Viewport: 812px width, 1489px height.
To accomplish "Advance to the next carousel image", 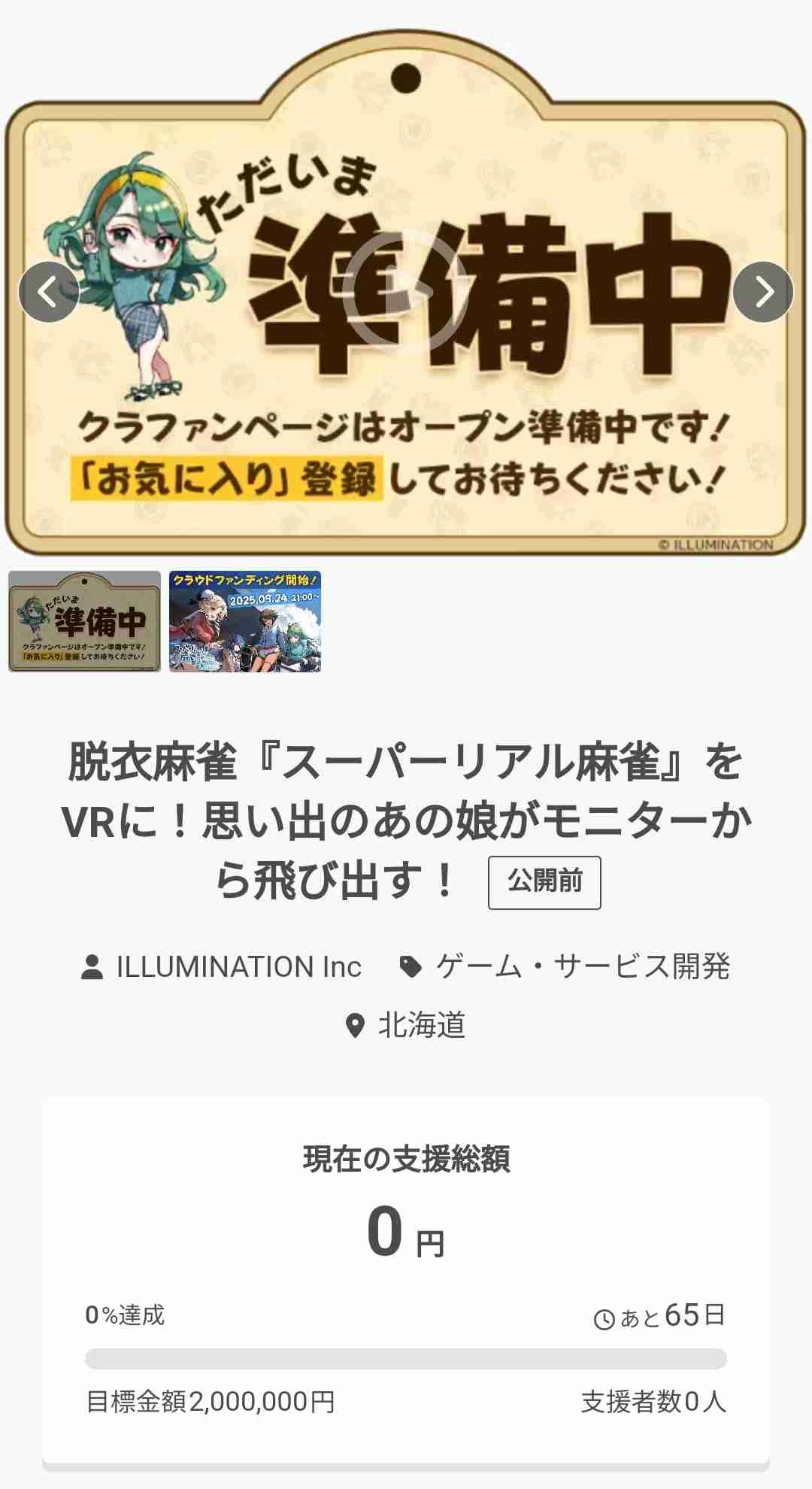I will click(763, 292).
